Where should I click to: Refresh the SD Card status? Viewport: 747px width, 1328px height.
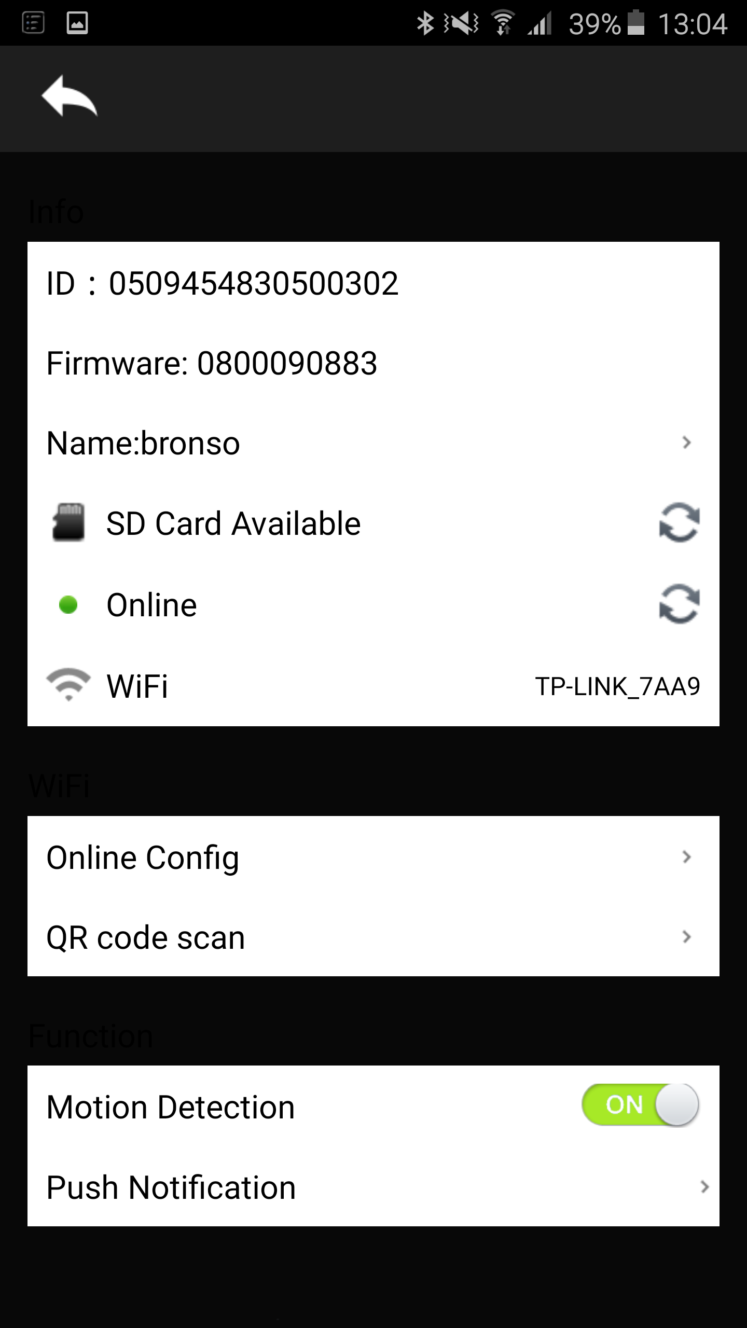click(x=679, y=523)
